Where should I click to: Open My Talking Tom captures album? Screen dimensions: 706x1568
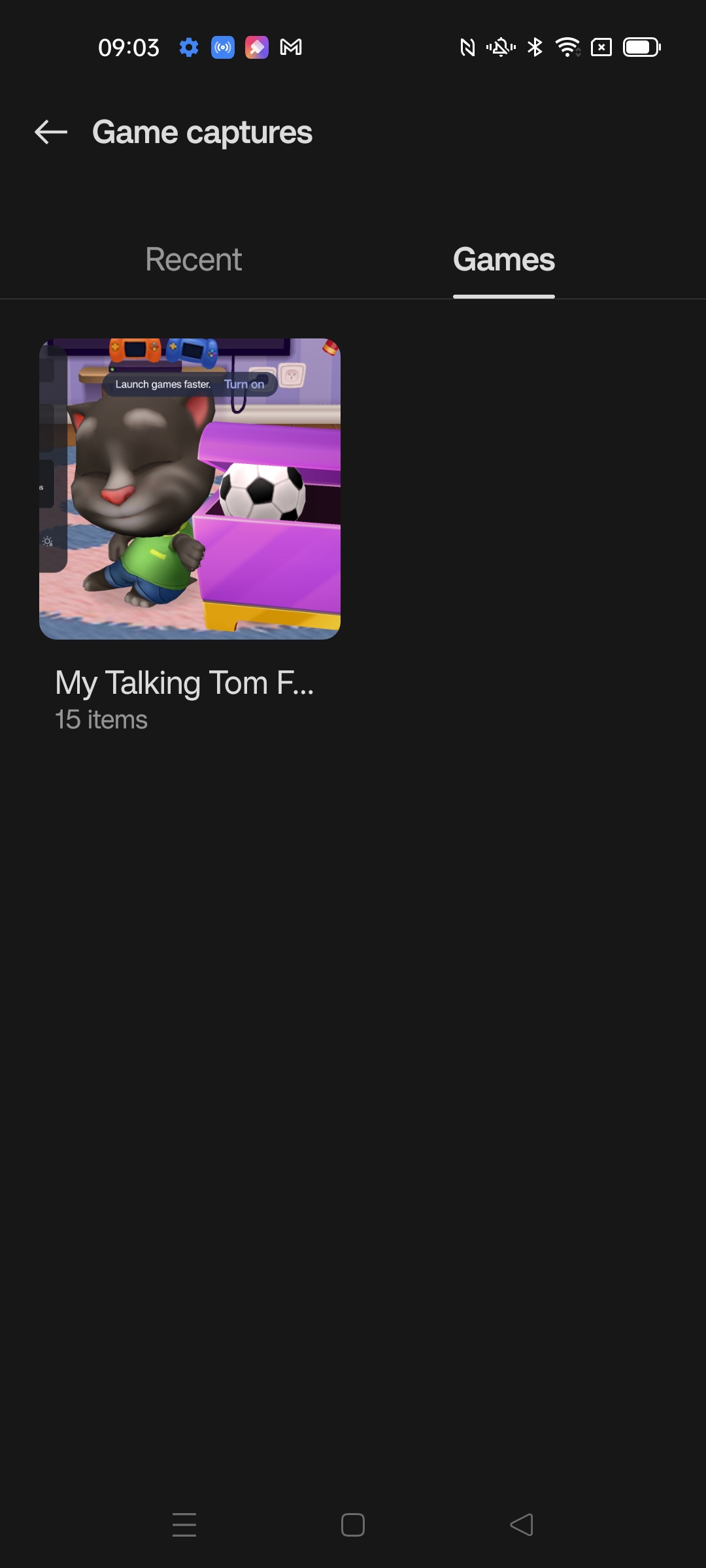[x=190, y=489]
